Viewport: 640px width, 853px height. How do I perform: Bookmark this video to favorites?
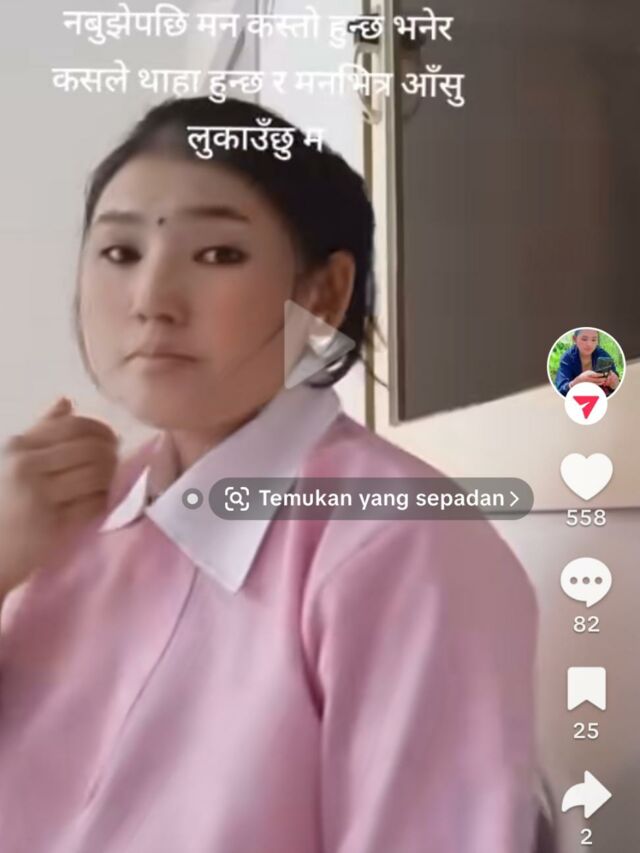[x=586, y=688]
